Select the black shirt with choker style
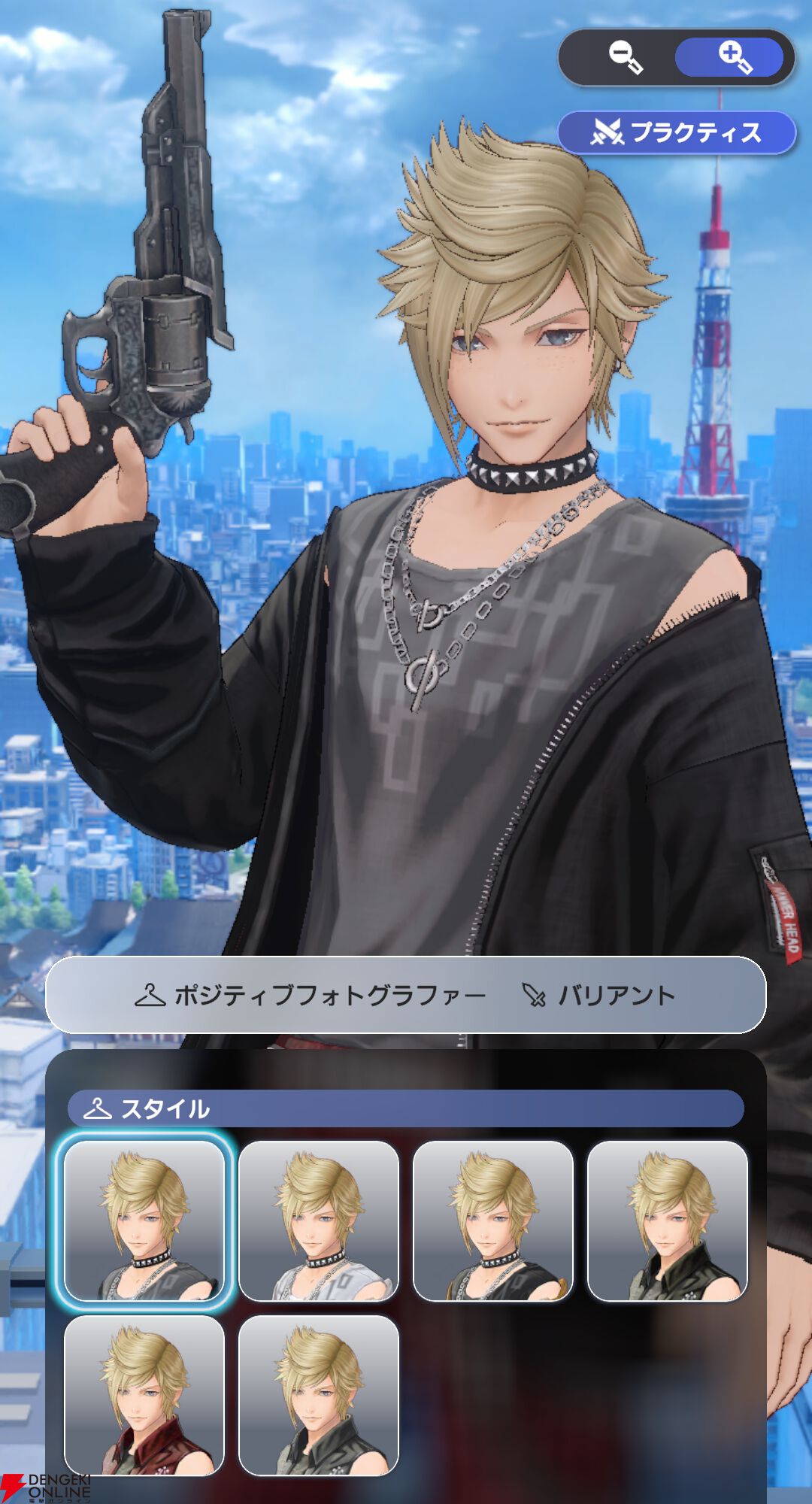 tap(493, 1220)
